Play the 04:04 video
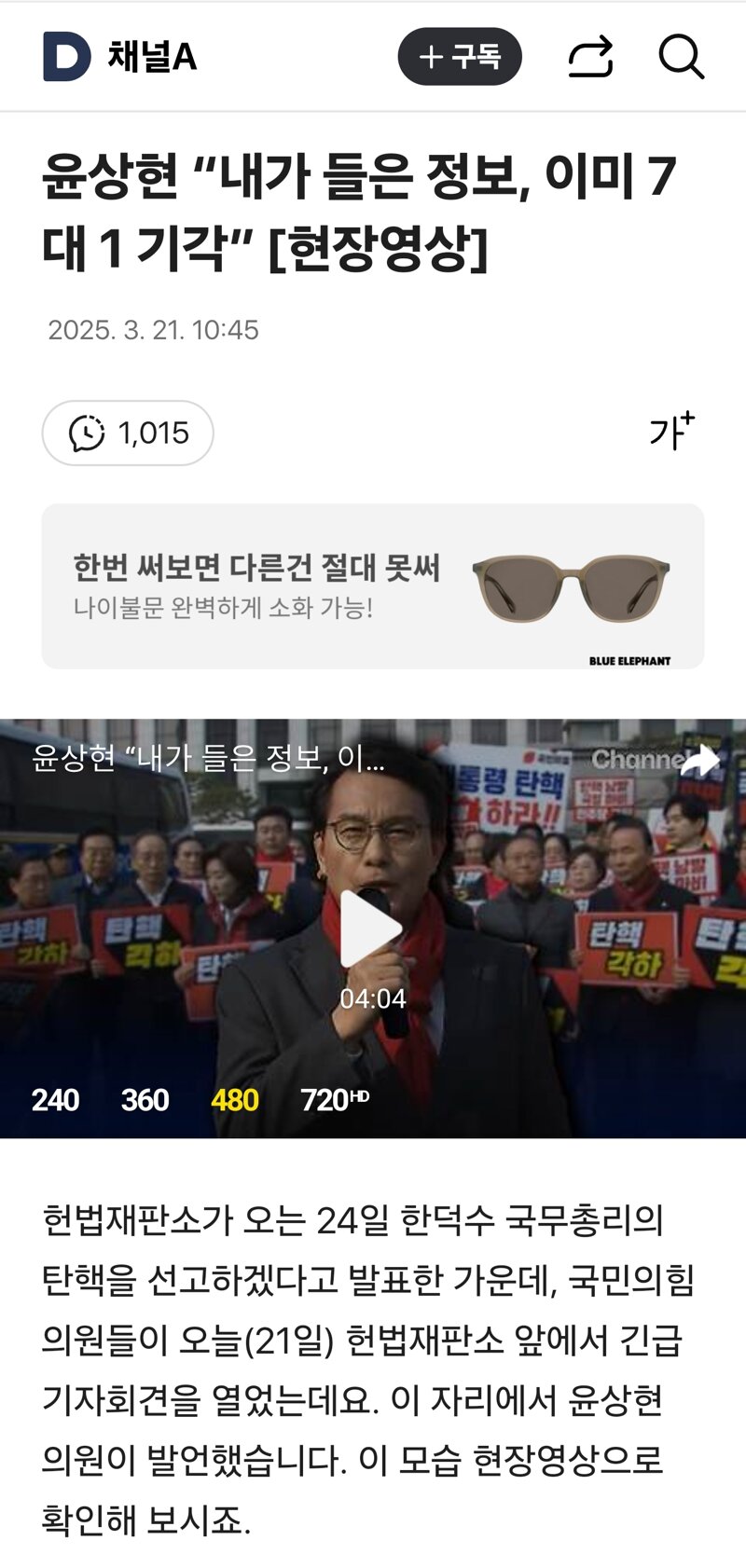 [372, 929]
